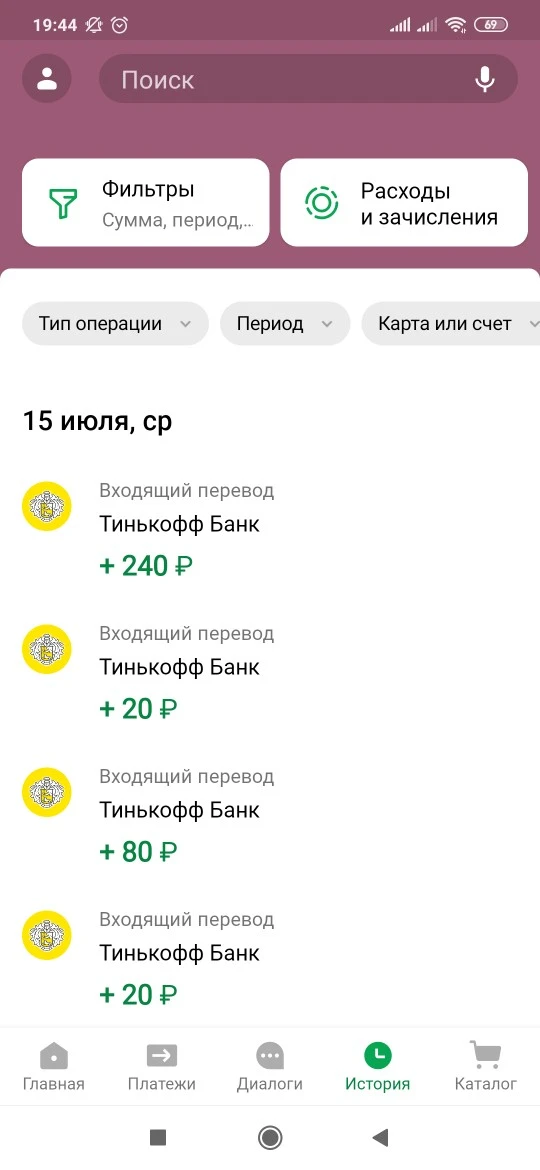Tap the system home button
540x1170 pixels.
coord(269,1137)
